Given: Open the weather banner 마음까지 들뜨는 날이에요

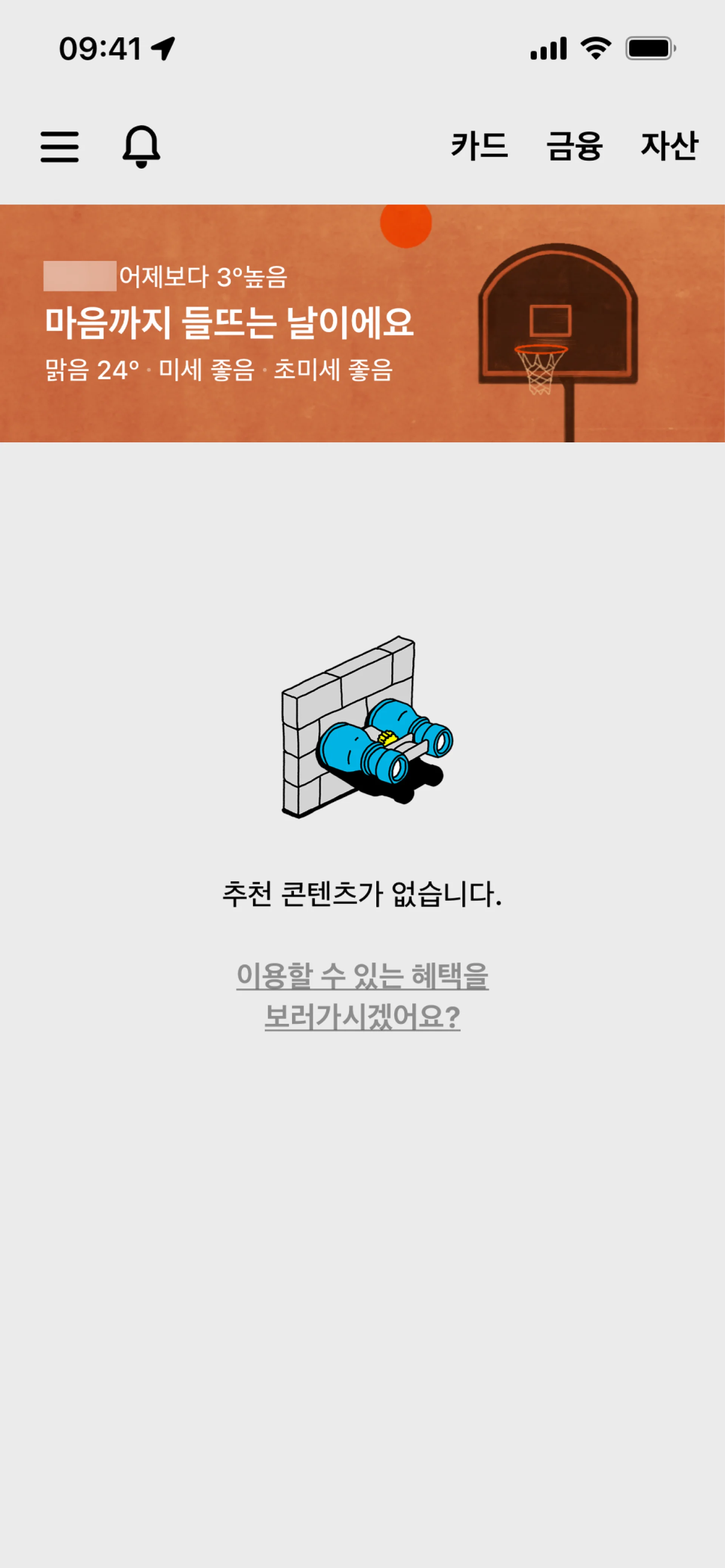Looking at the screenshot, I should (x=362, y=323).
